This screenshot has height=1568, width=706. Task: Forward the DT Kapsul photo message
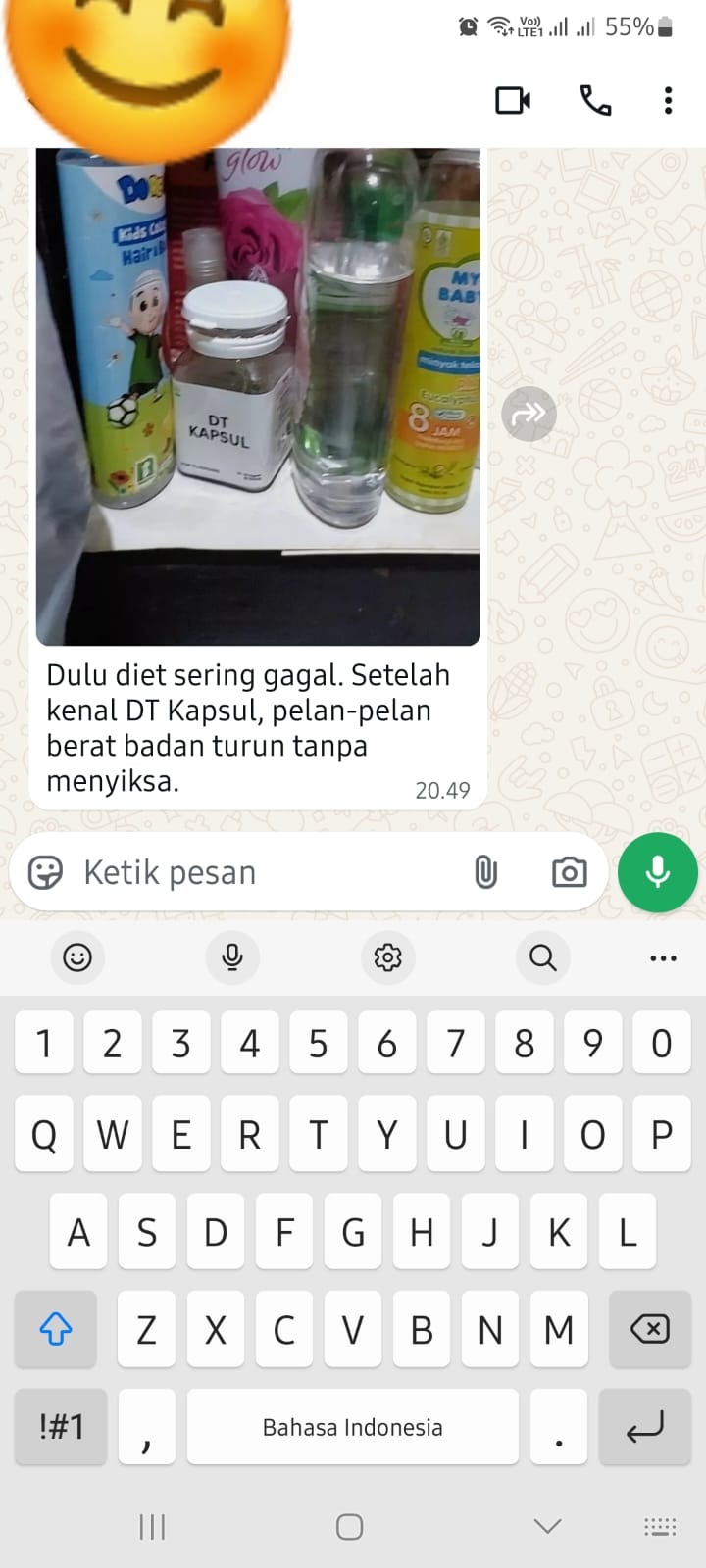point(529,414)
